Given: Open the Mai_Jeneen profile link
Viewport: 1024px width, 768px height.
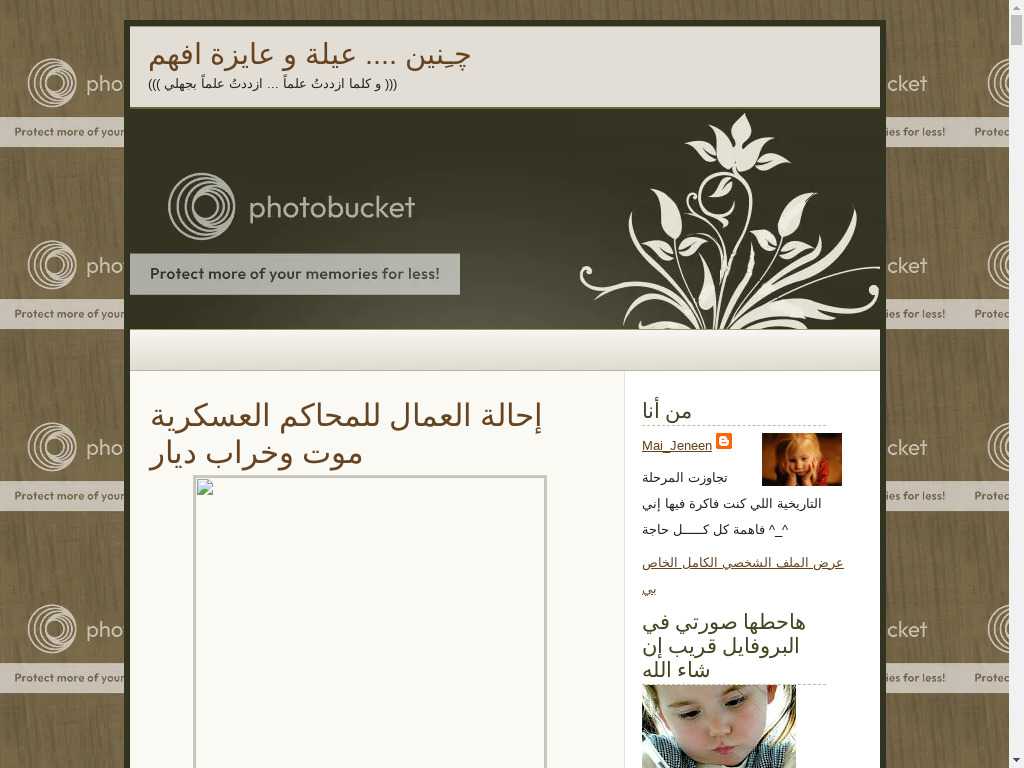Looking at the screenshot, I should [x=677, y=446].
